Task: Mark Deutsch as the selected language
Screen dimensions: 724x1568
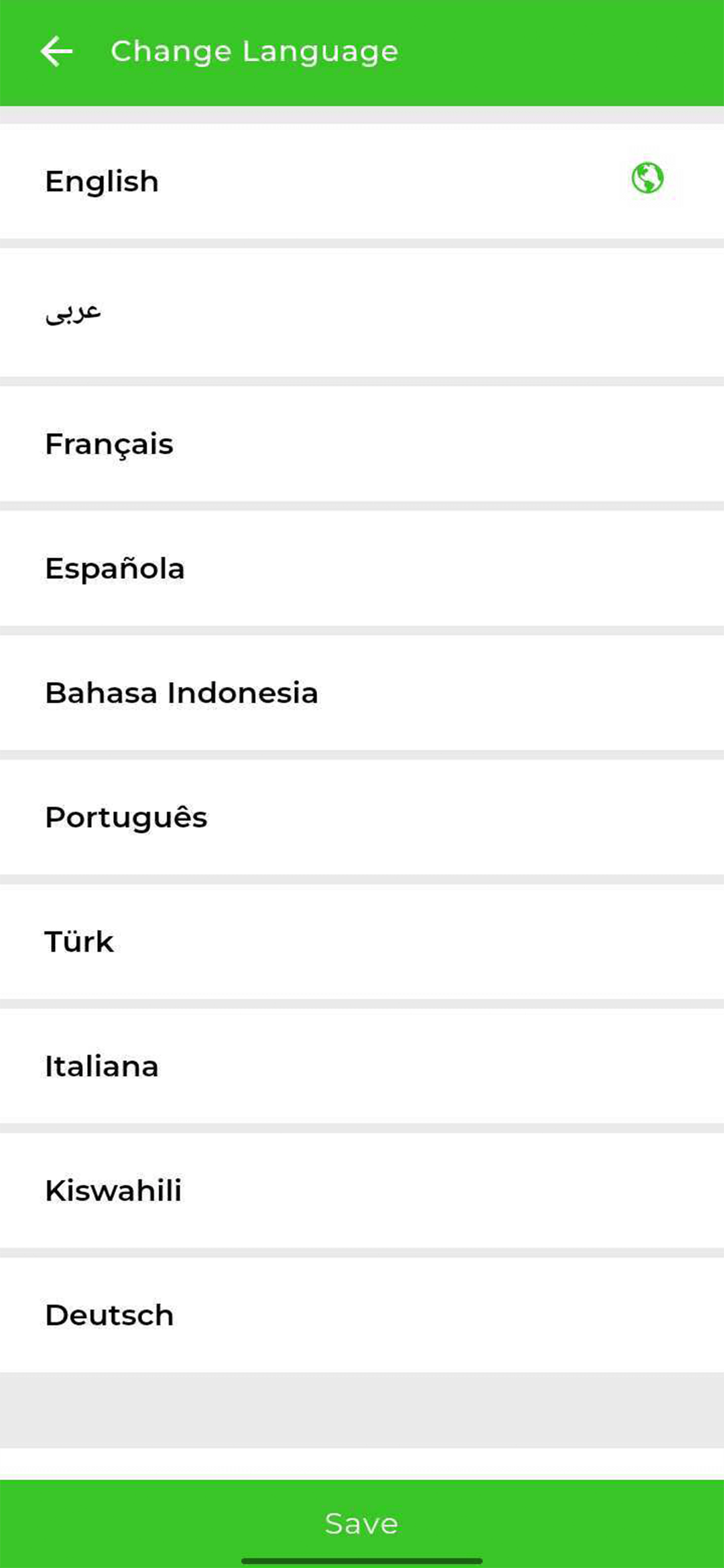Action: coord(268,1314)
